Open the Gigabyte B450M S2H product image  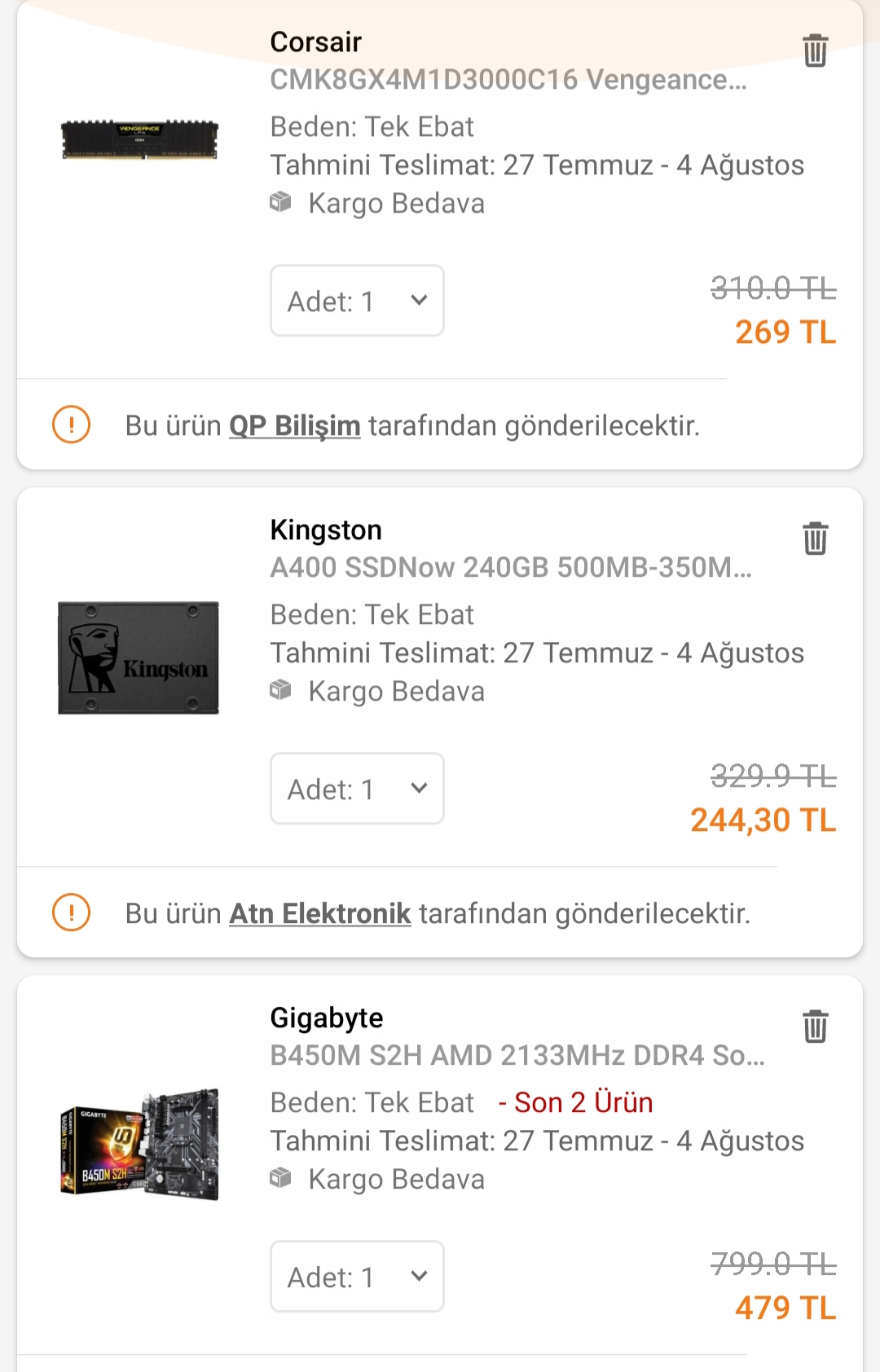pos(139,1145)
